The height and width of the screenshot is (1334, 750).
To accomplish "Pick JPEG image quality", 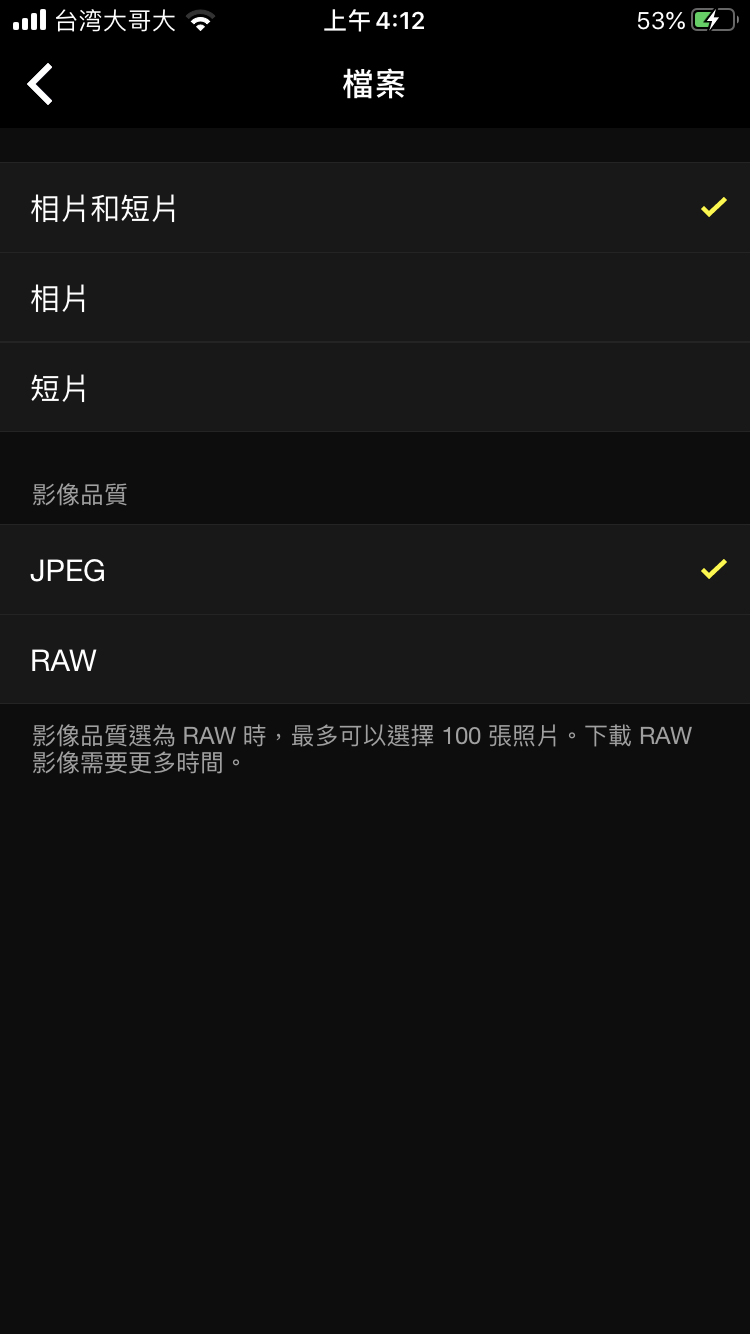I will pyautogui.click(x=68, y=570).
